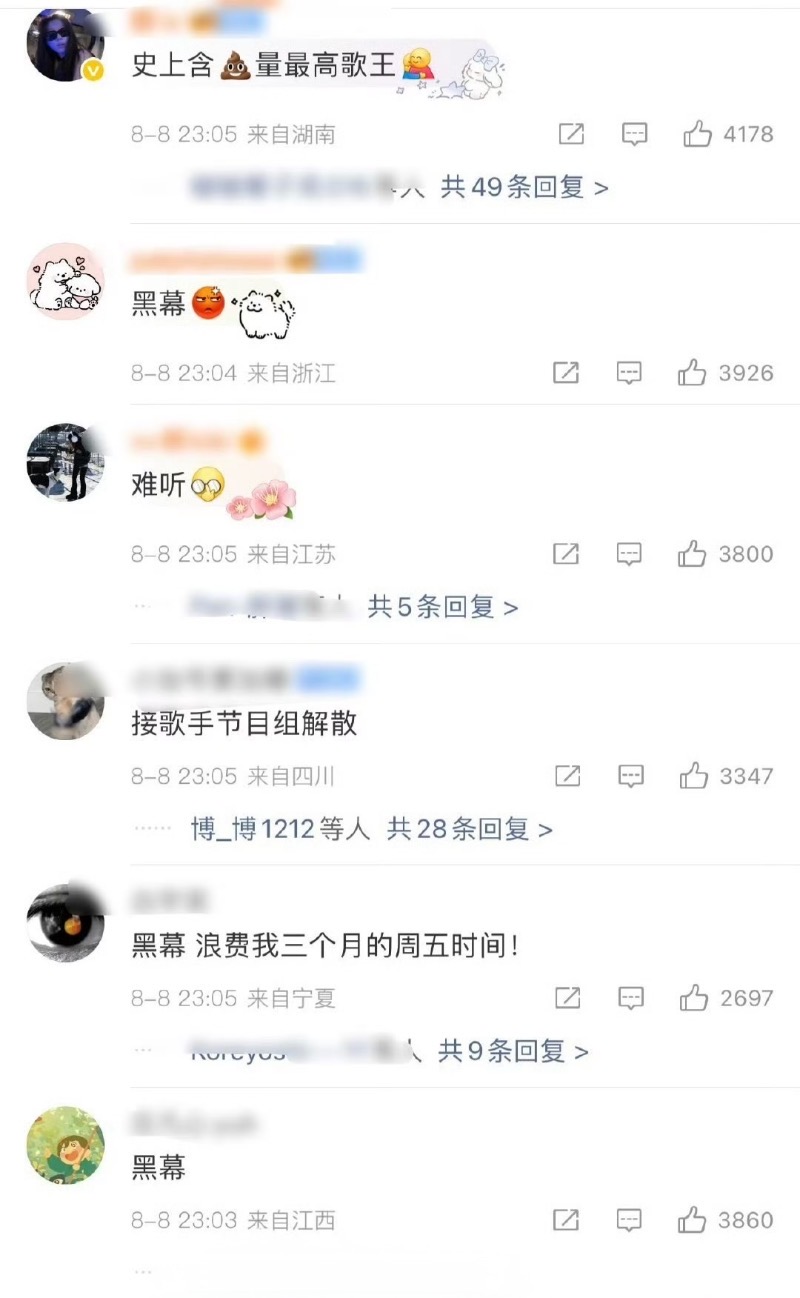Expand 共49条回复 replies
The width and height of the screenshot is (800, 1298).
[524, 187]
